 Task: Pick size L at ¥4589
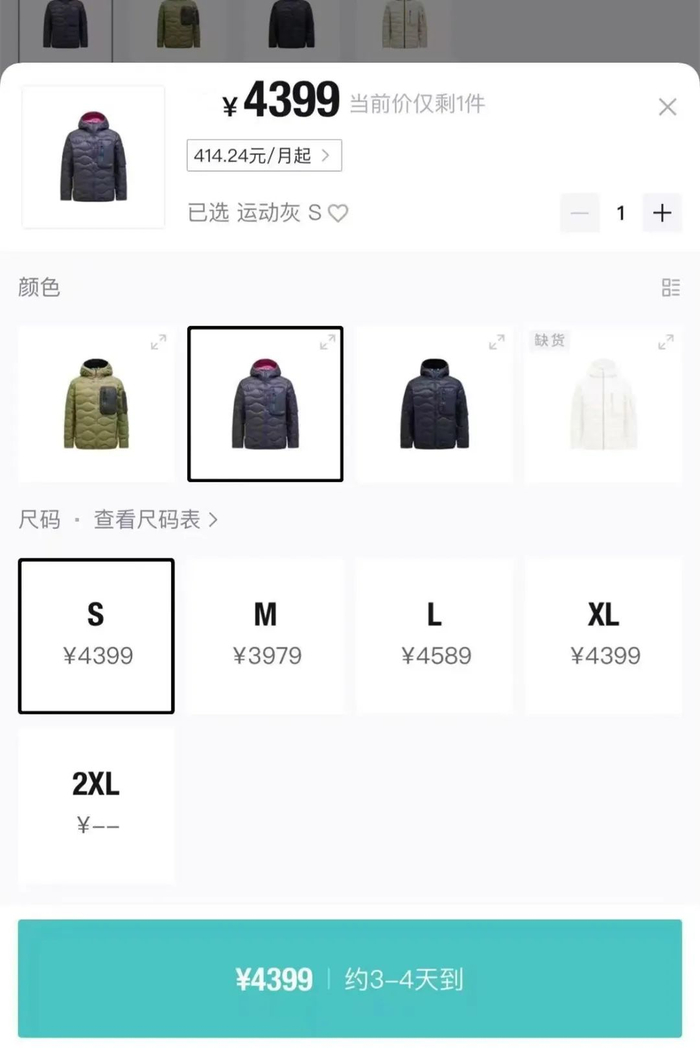click(435, 636)
